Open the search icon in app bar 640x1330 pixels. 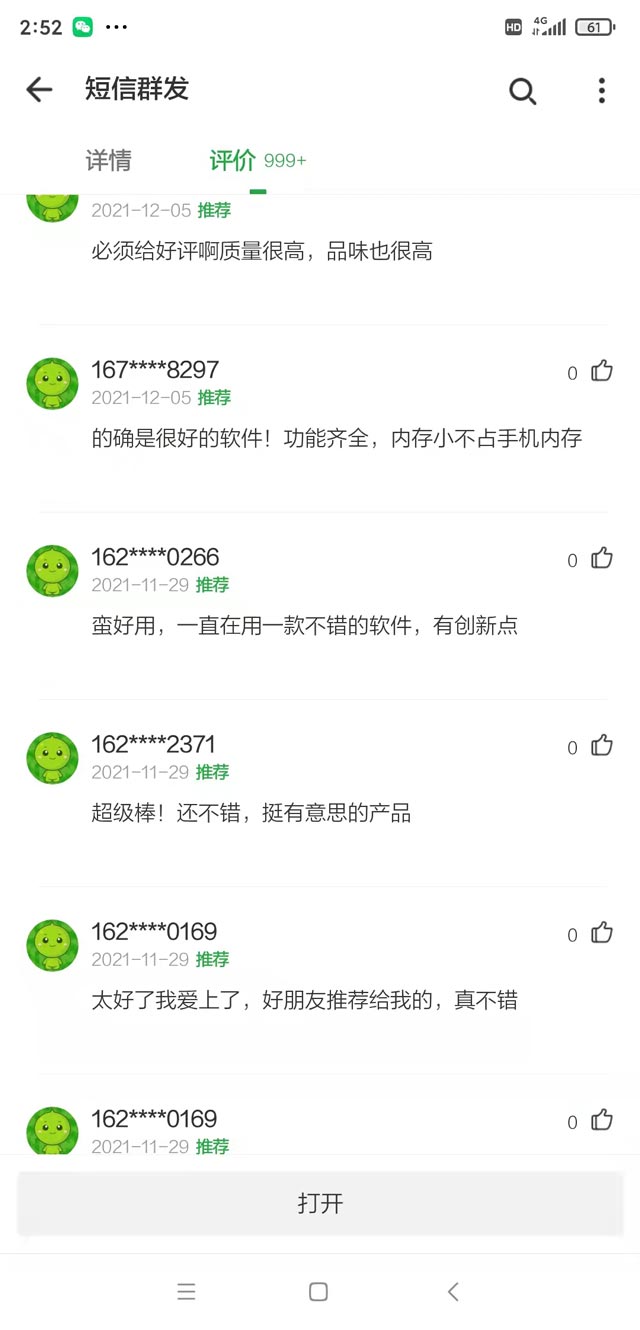[x=523, y=91]
